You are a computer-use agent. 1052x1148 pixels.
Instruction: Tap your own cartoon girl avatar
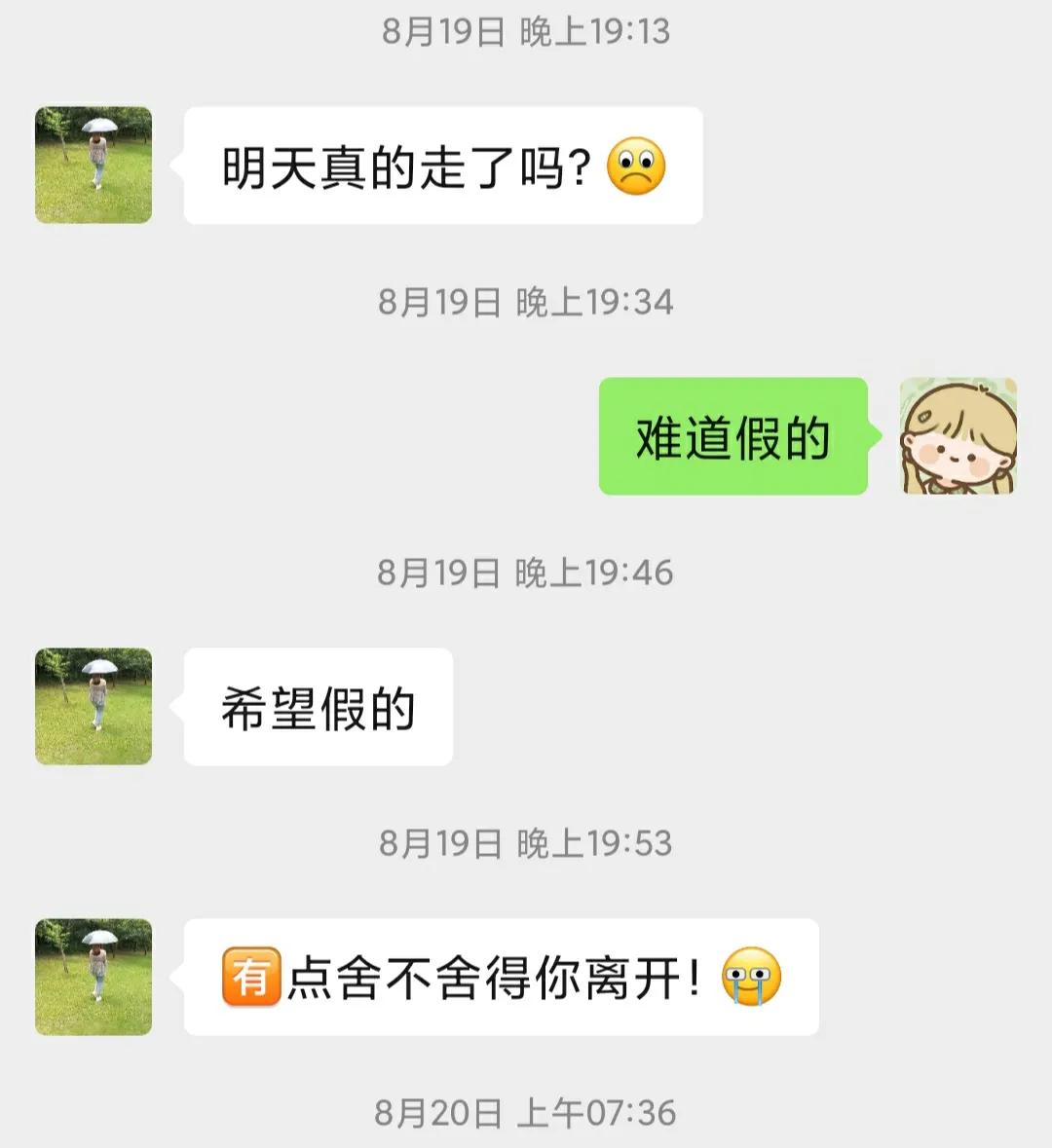click(x=959, y=435)
